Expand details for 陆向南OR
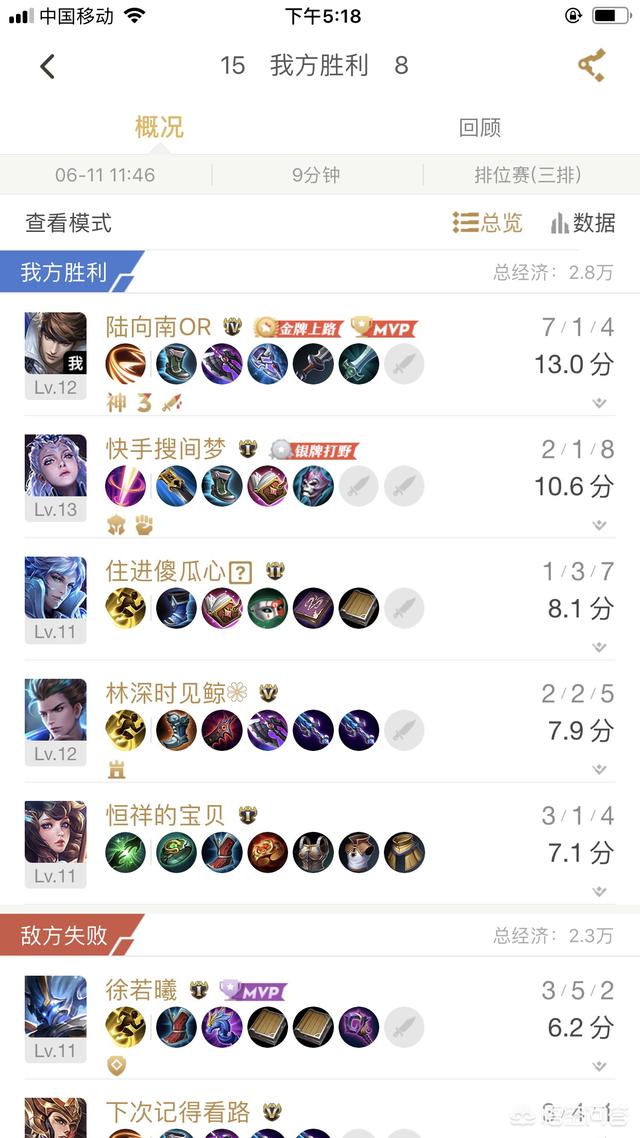The image size is (640, 1138). click(599, 403)
